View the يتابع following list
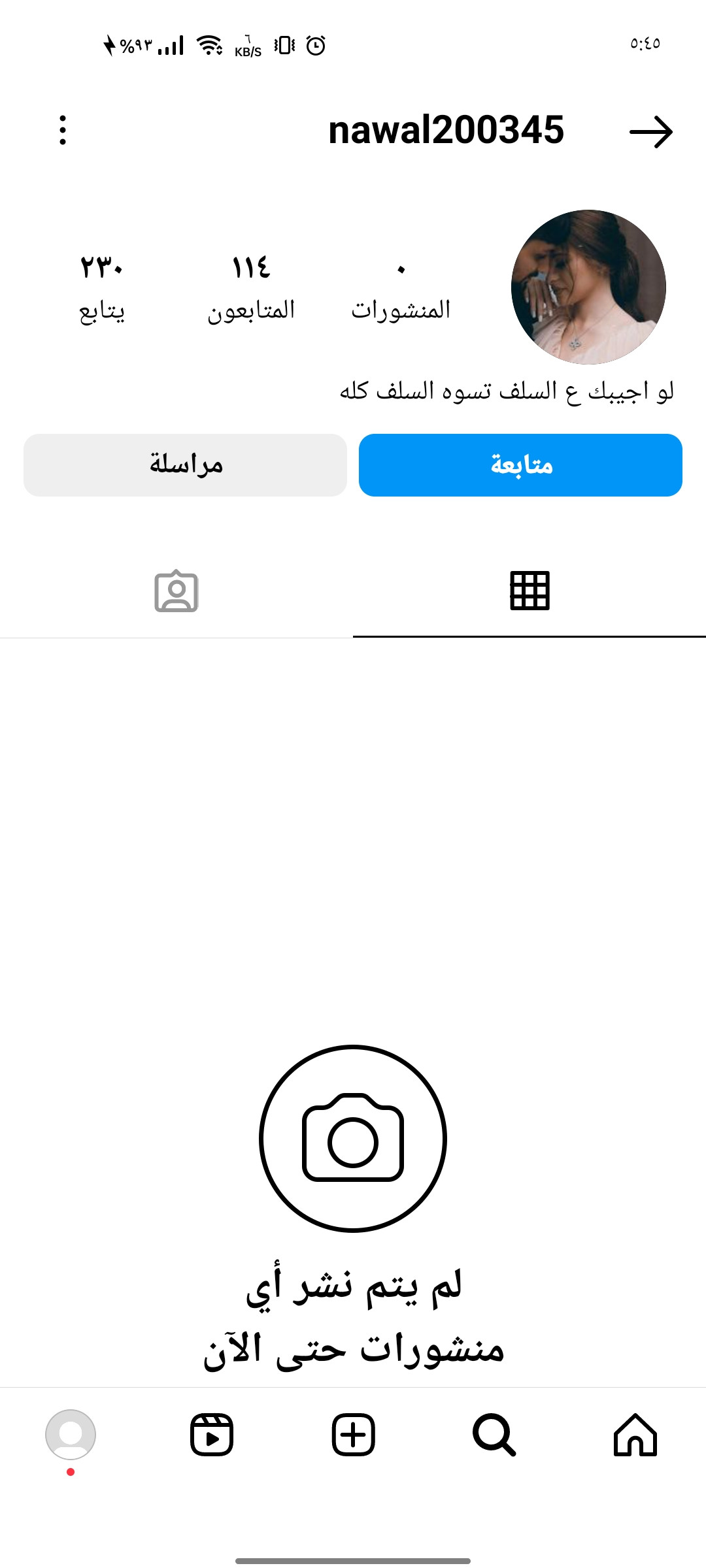Viewport: 706px width, 1568px height. pyautogui.click(x=102, y=288)
